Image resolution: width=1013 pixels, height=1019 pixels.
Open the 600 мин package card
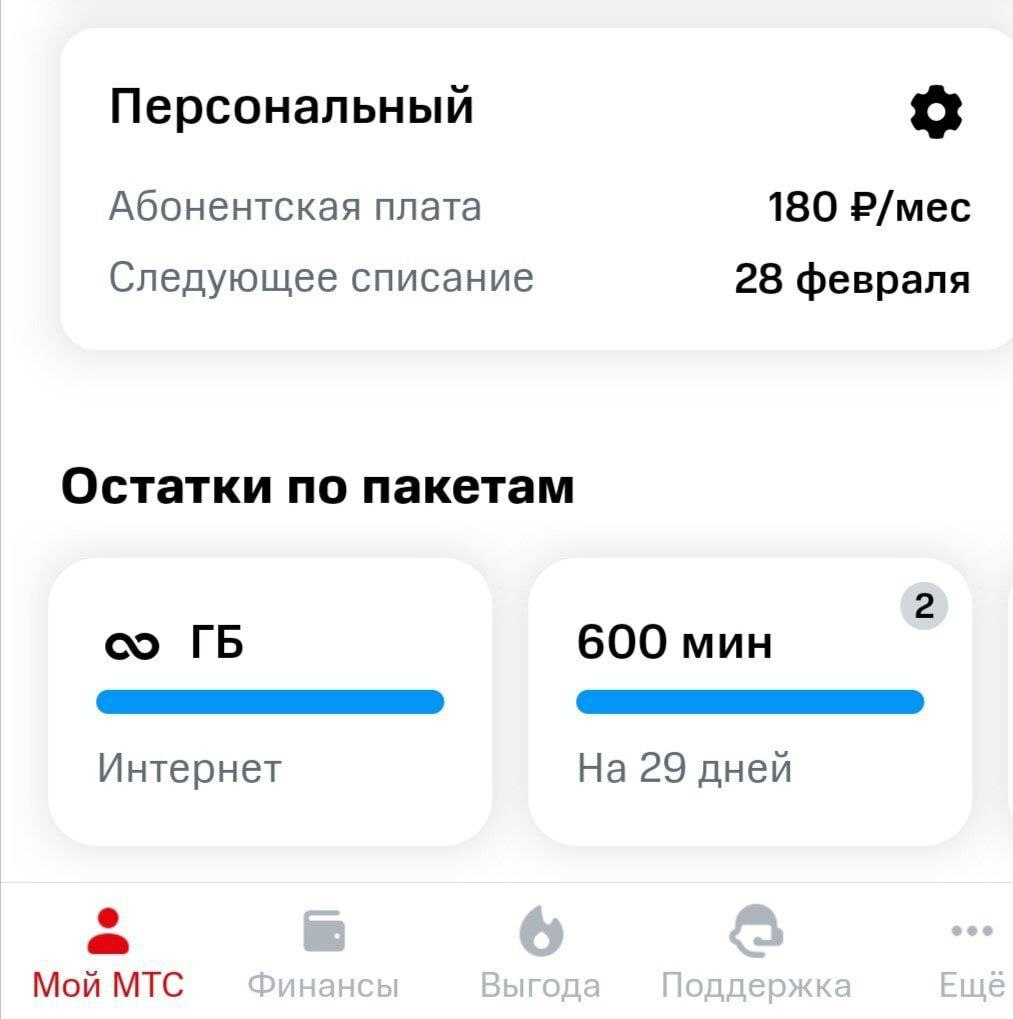(750, 702)
